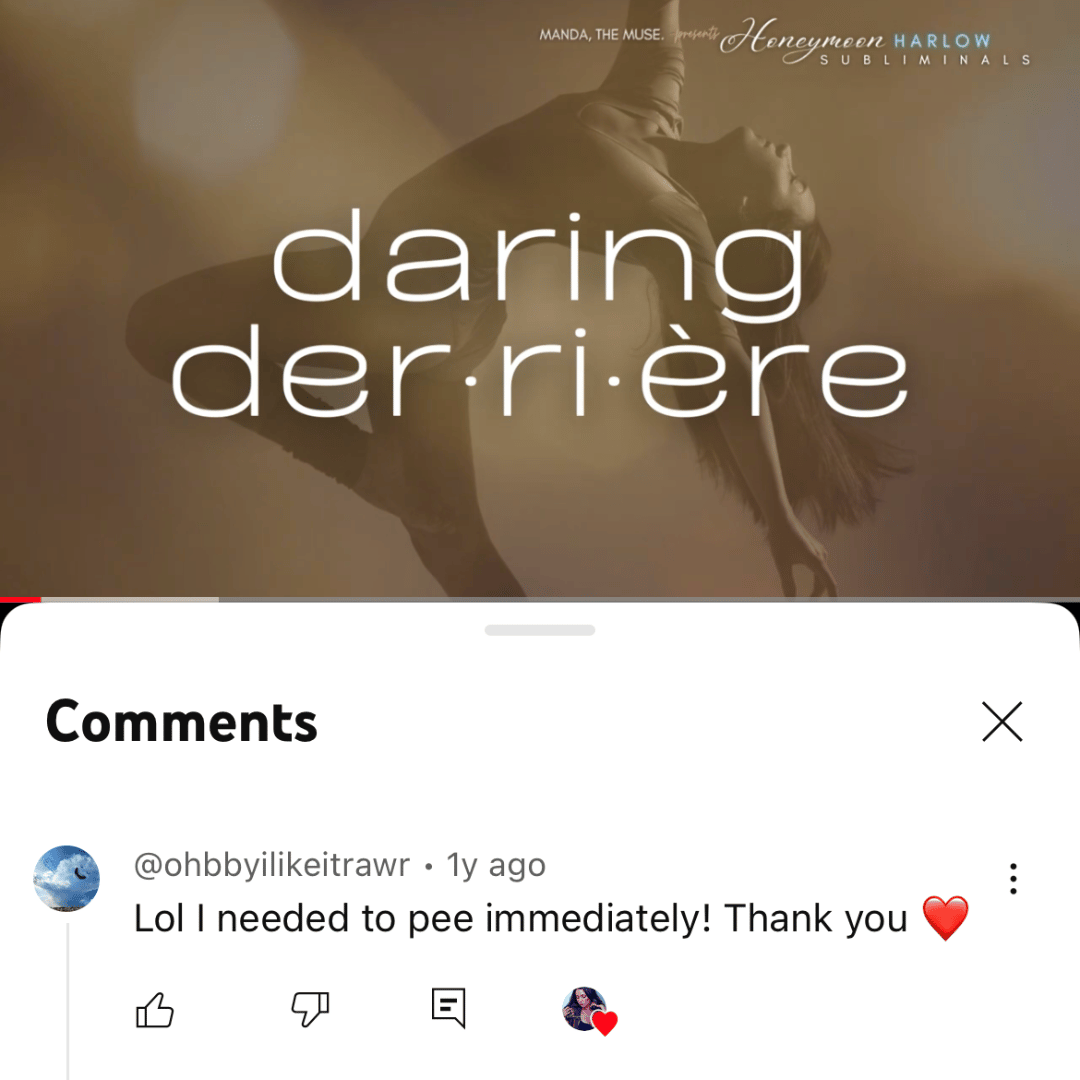Like the comment by @ohbbyilikeitrawr
The width and height of the screenshot is (1080, 1080).
click(x=154, y=1010)
